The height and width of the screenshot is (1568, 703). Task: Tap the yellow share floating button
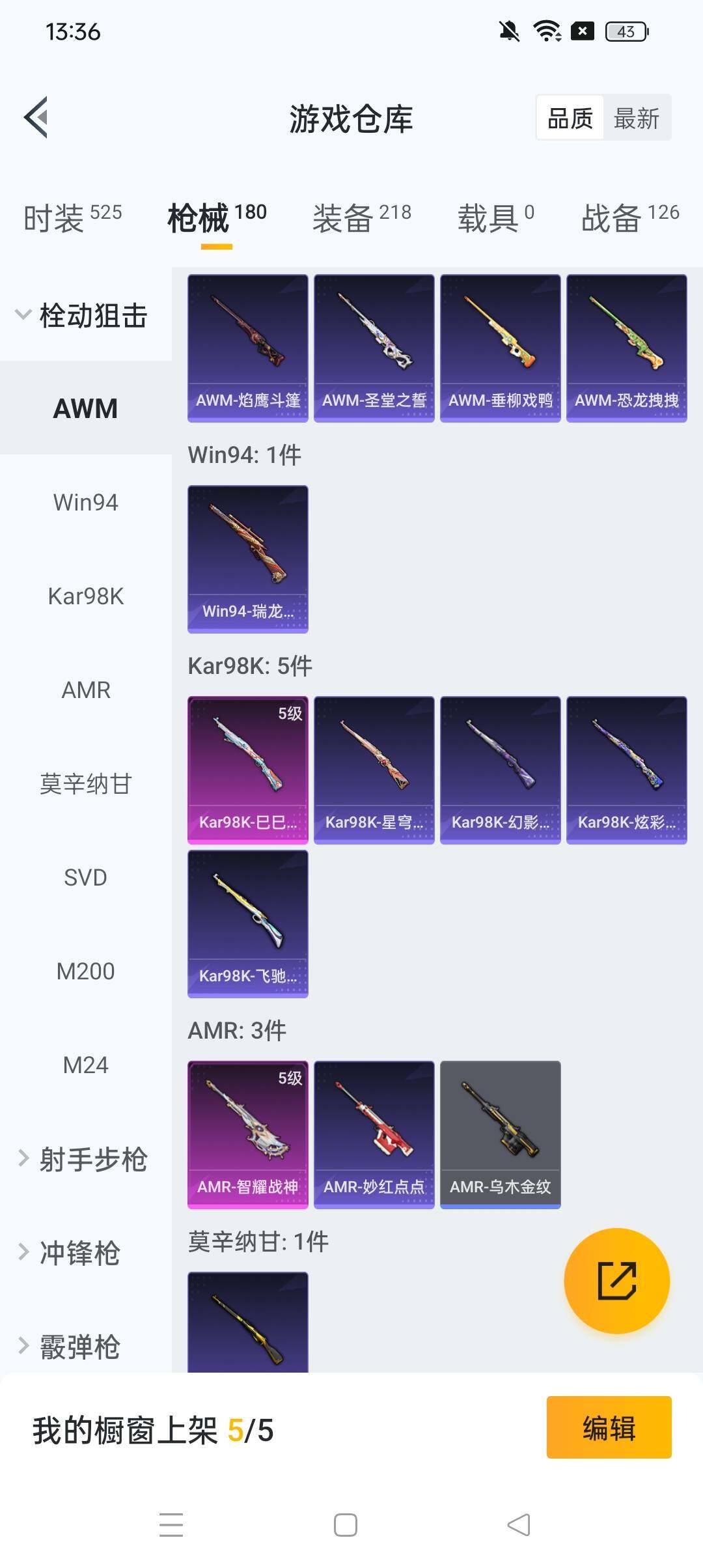(x=616, y=1281)
